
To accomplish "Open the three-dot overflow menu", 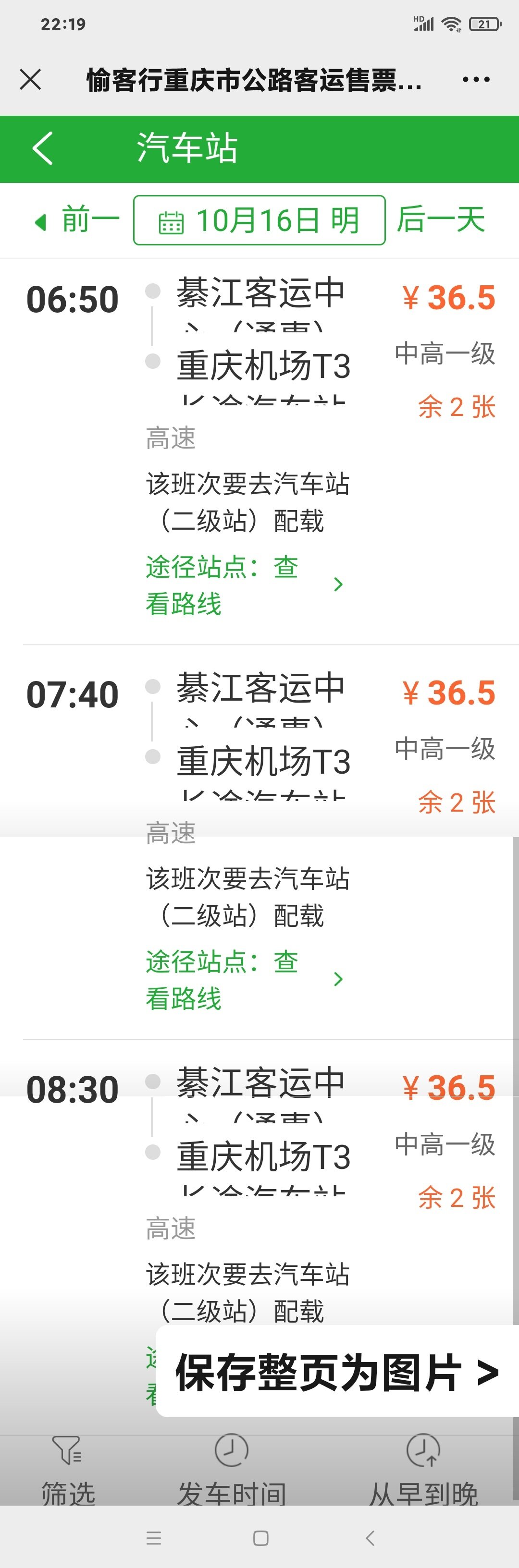I will coord(476,79).
